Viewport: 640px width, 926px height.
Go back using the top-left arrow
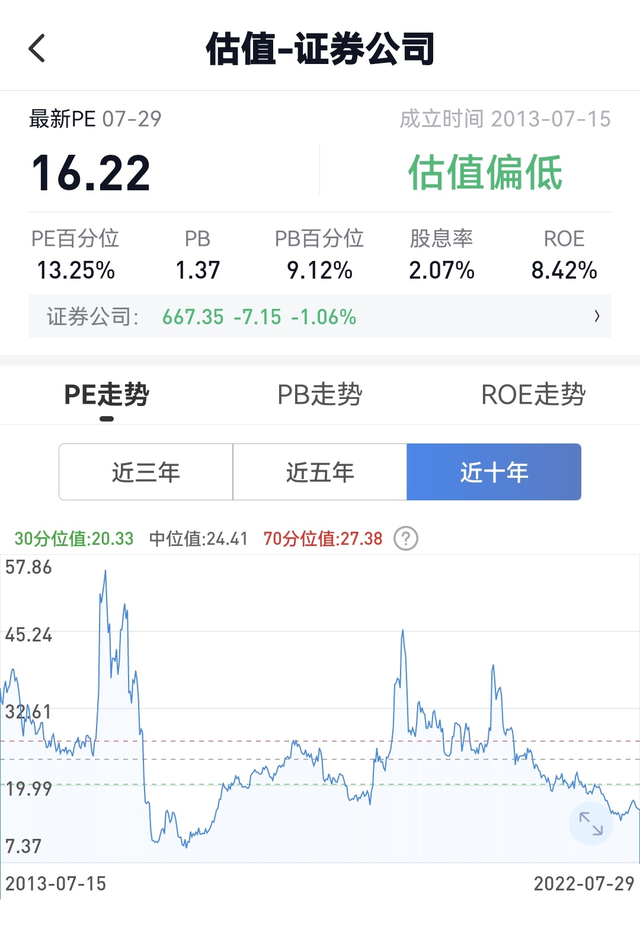point(37,48)
